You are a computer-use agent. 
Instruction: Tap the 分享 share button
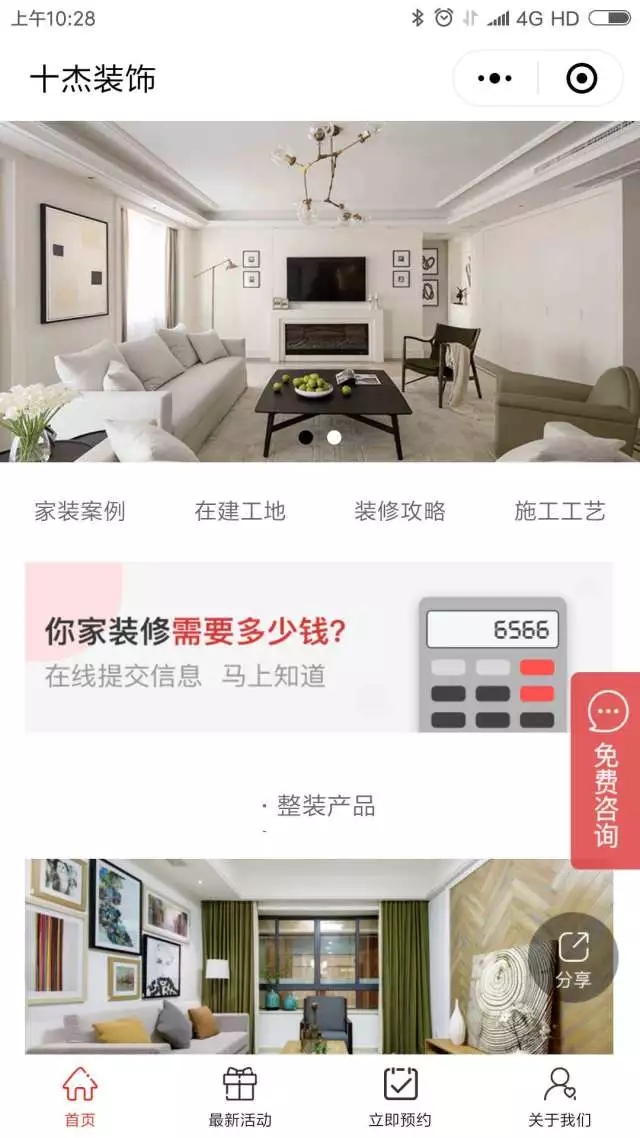point(573,958)
